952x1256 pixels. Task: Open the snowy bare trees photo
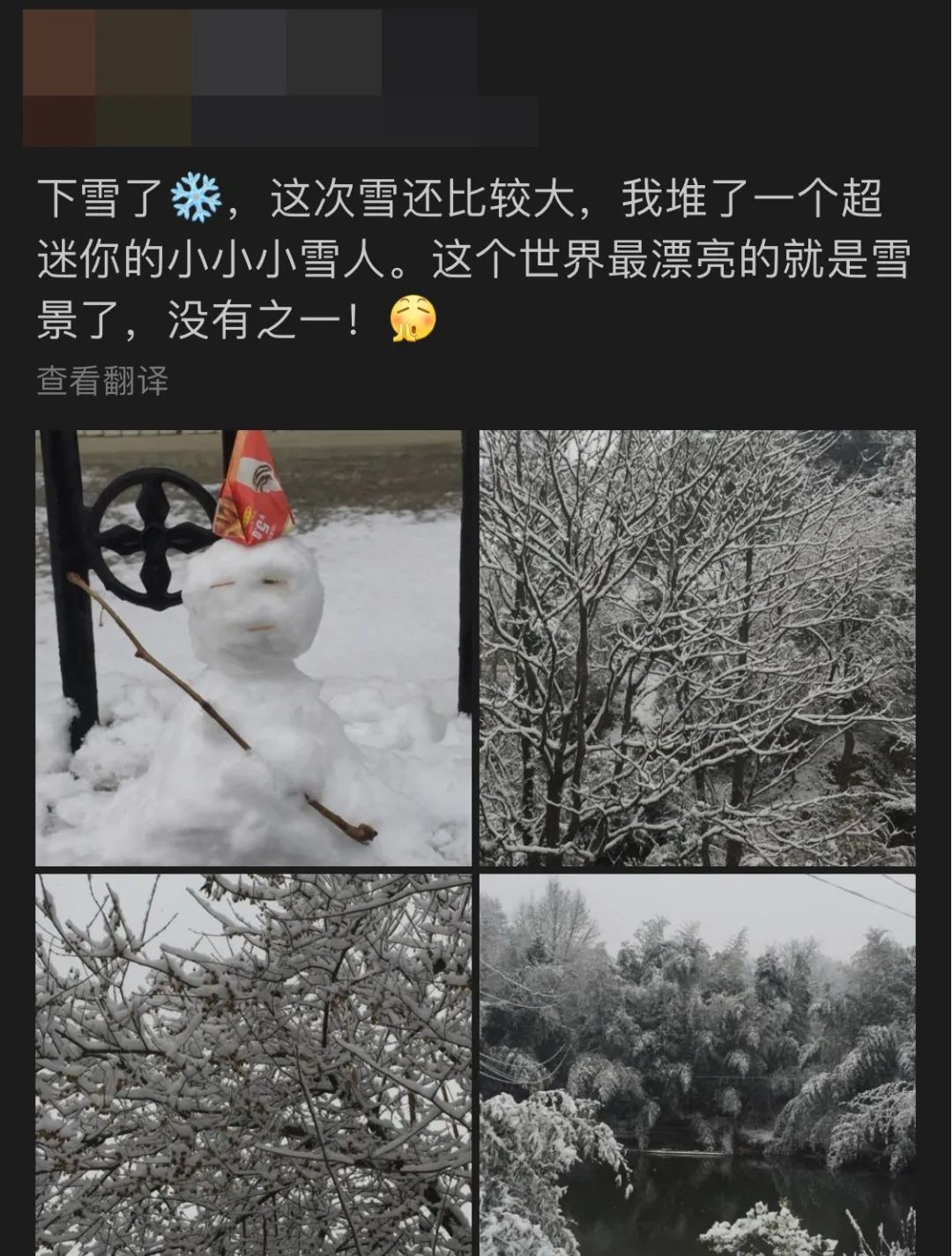pyautogui.click(x=697, y=648)
